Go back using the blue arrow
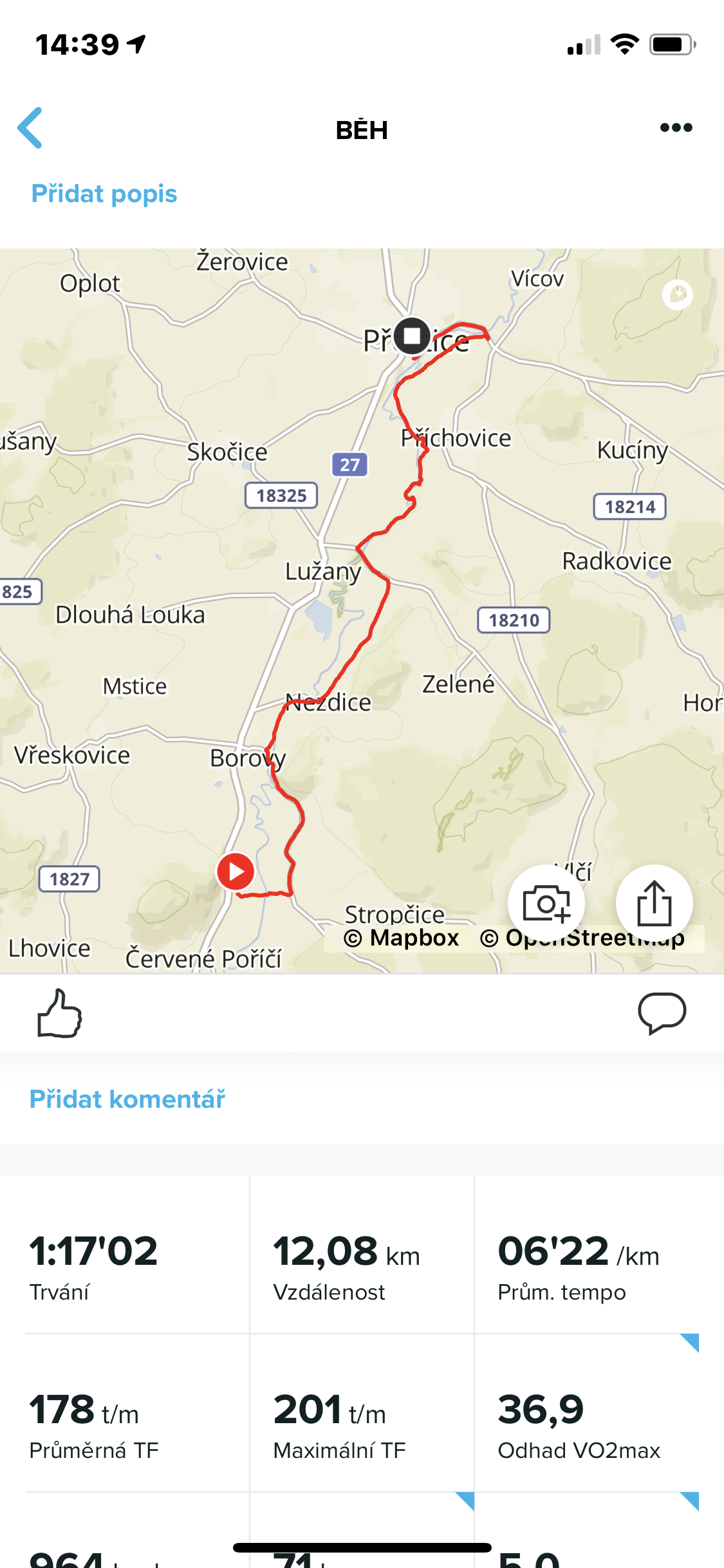Screen dimensions: 724x1568 (x=30, y=128)
